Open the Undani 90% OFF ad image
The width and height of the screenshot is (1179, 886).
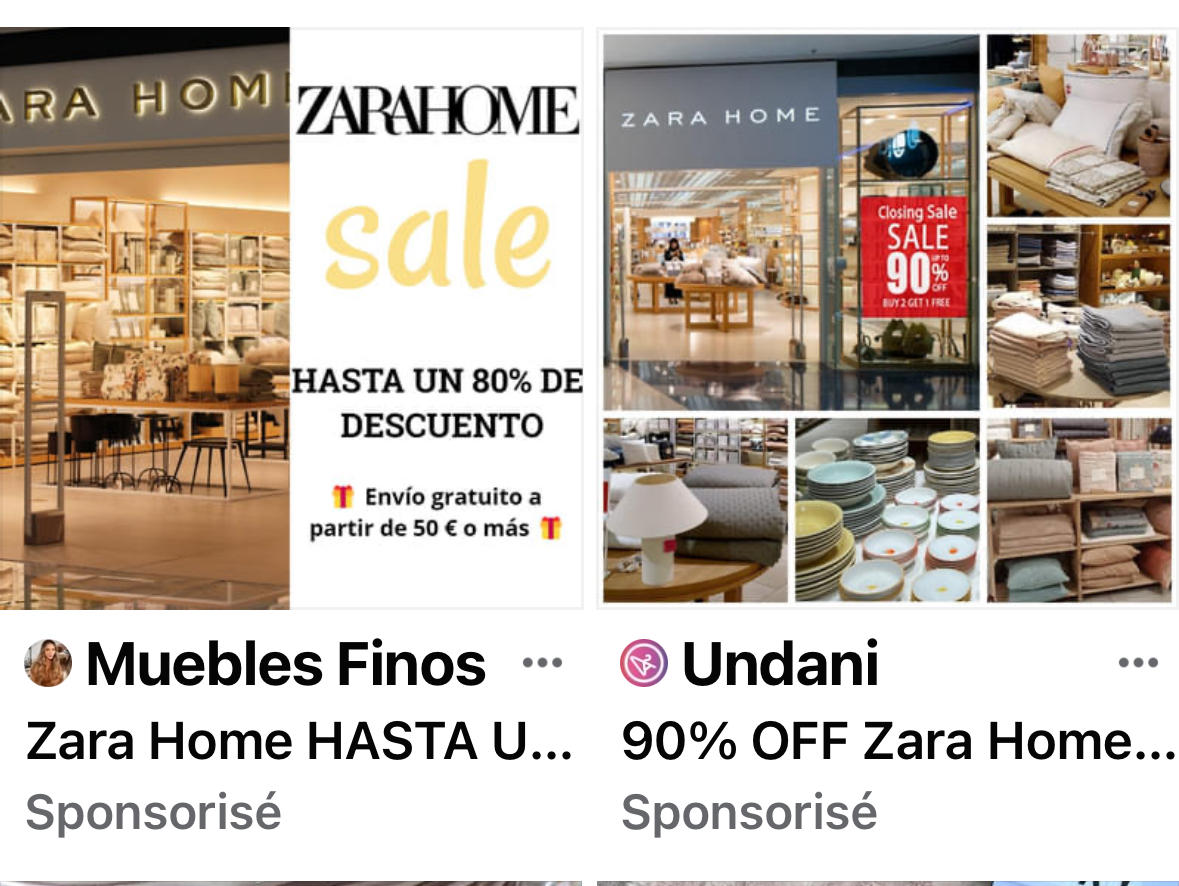point(886,318)
